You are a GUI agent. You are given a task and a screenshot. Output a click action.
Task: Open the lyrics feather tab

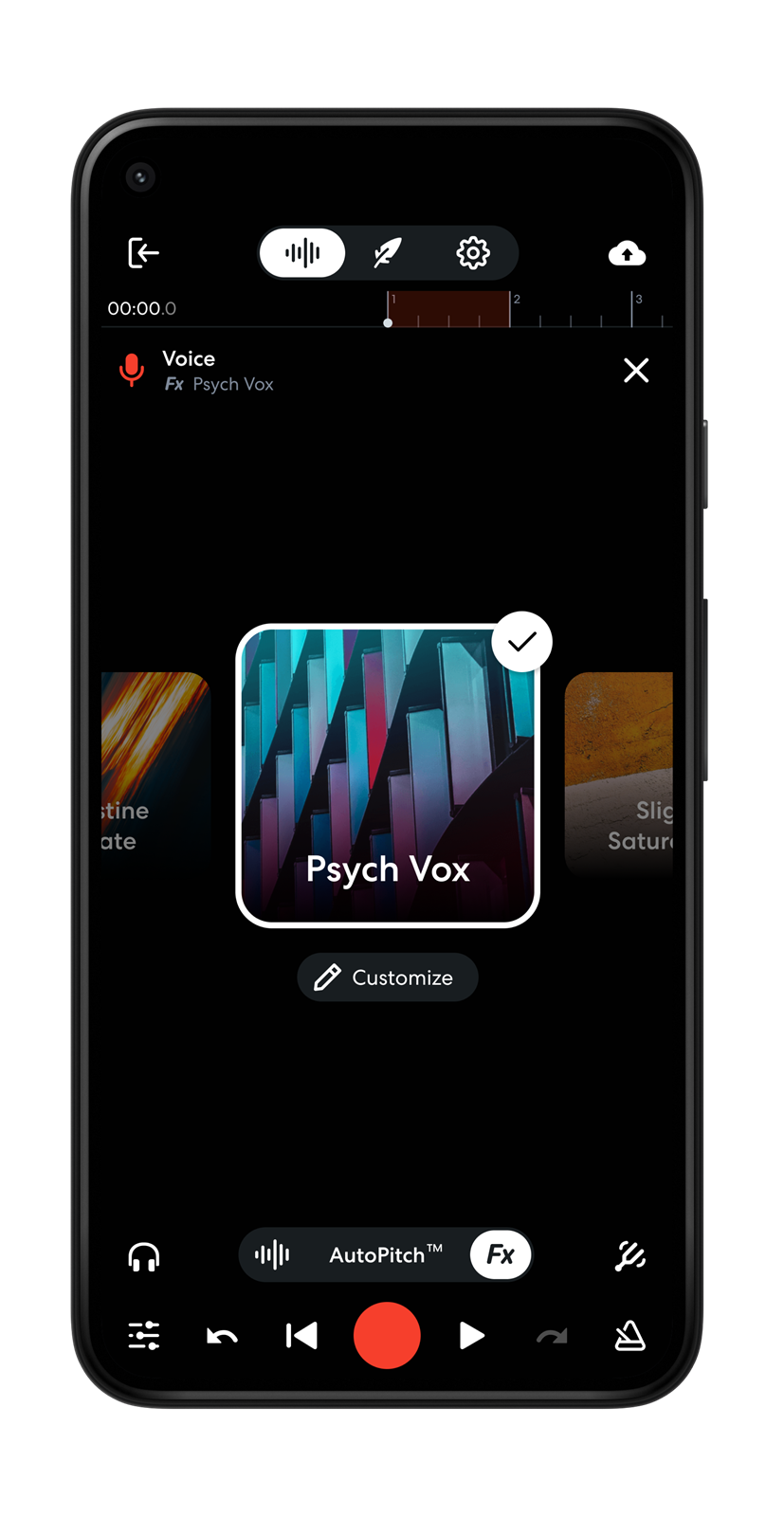(387, 253)
